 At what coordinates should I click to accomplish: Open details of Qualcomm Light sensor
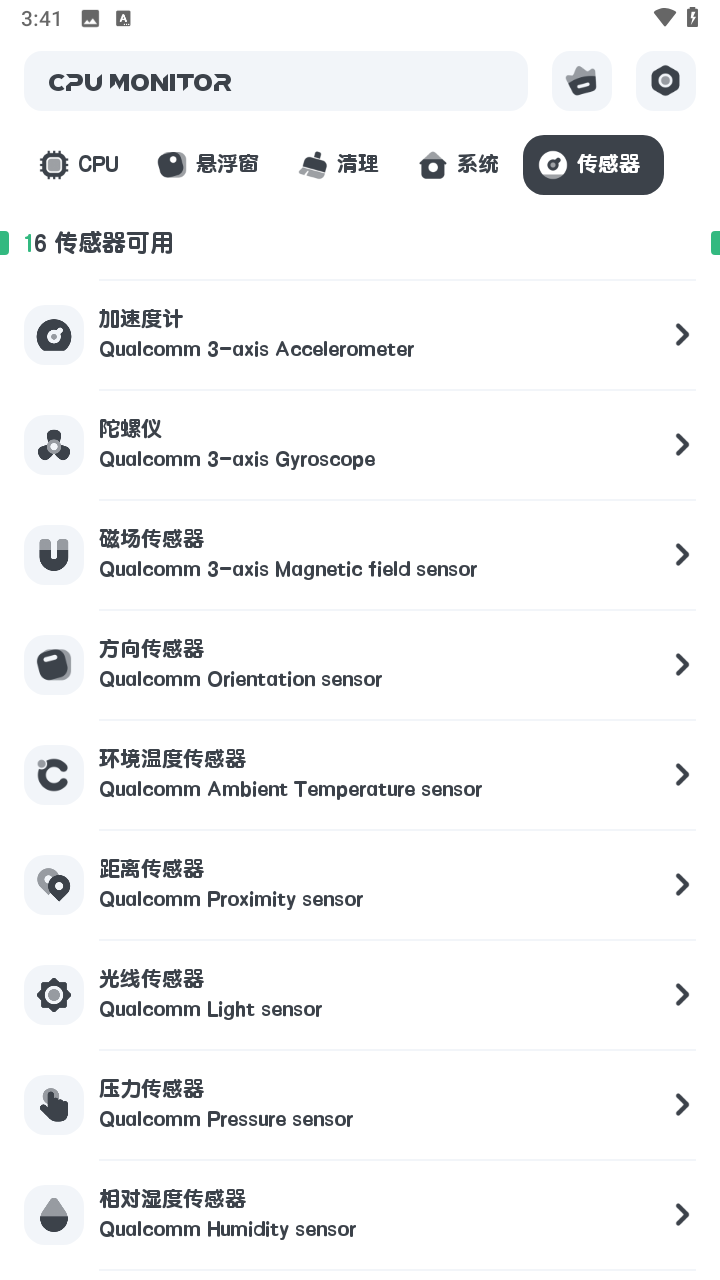pyautogui.click(x=683, y=994)
